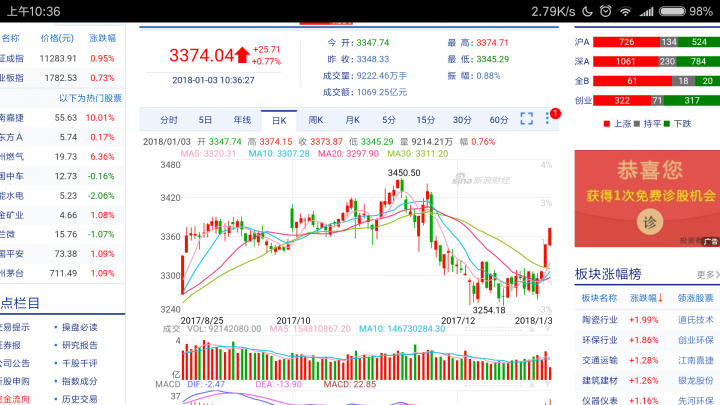Image resolution: width=720 pixels, height=405 pixels.
Task: Switch to the 分时 chart tab
Action: coord(169,120)
